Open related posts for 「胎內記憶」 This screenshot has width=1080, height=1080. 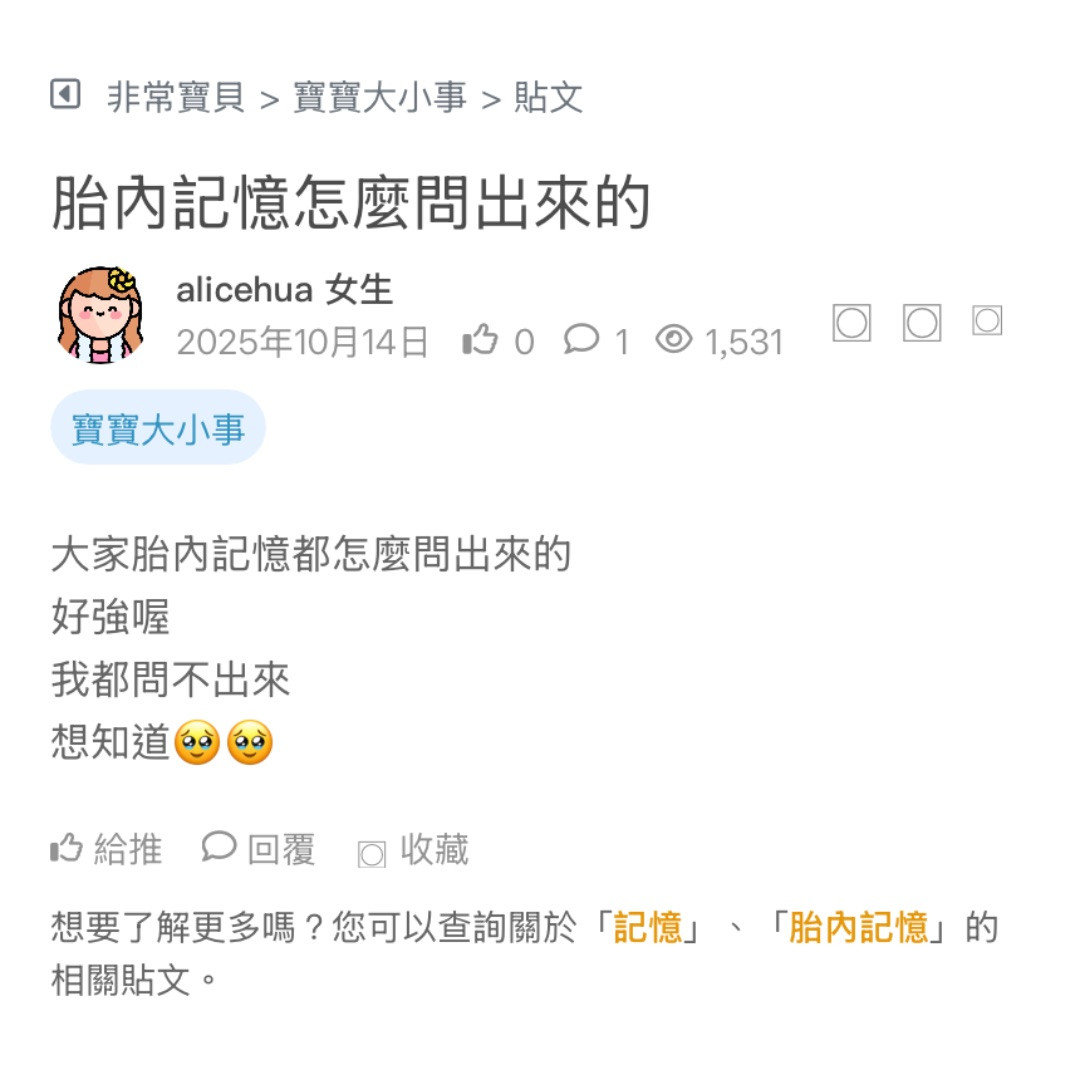point(858,928)
